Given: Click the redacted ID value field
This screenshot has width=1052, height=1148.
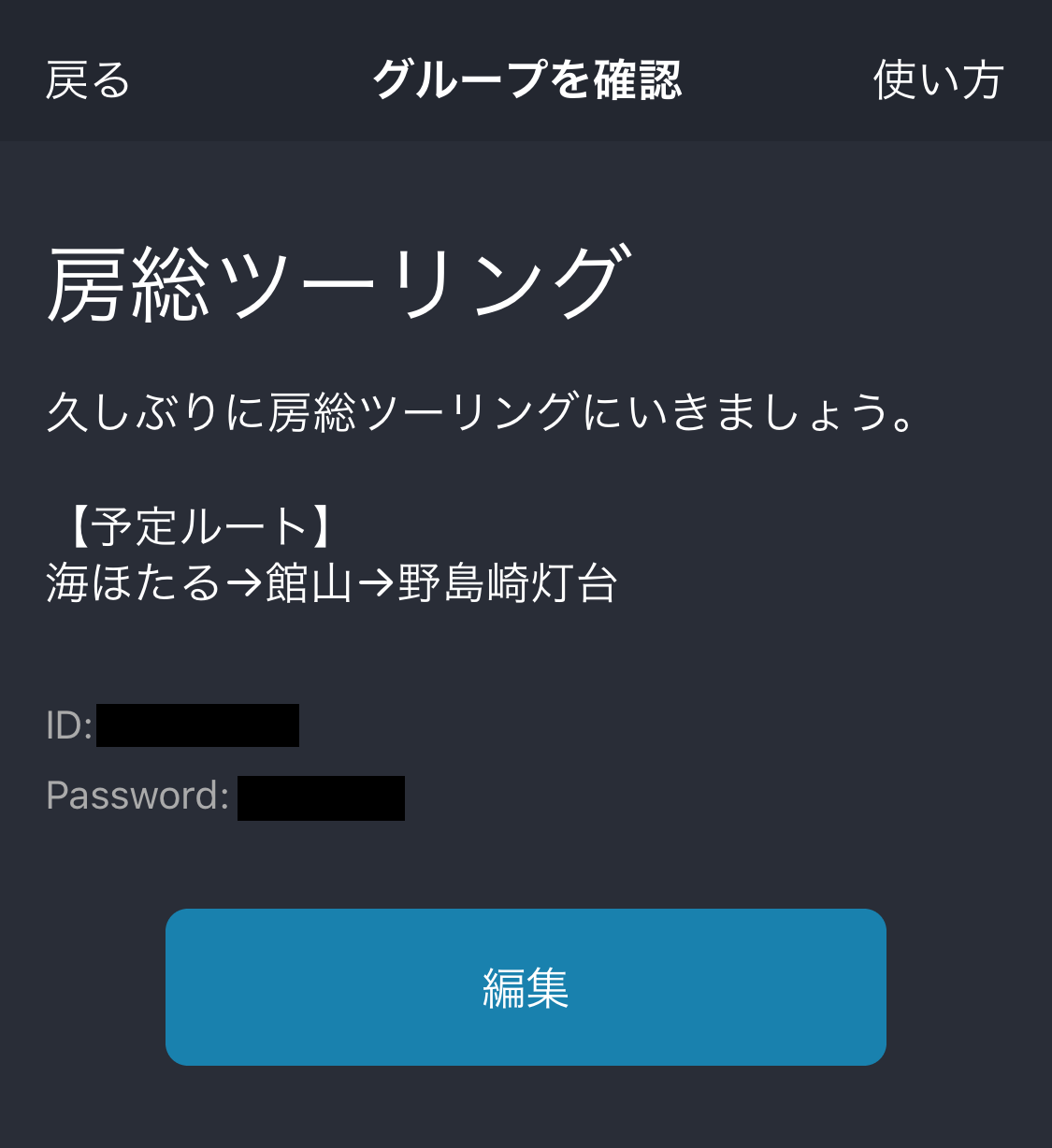Looking at the screenshot, I should (197, 726).
